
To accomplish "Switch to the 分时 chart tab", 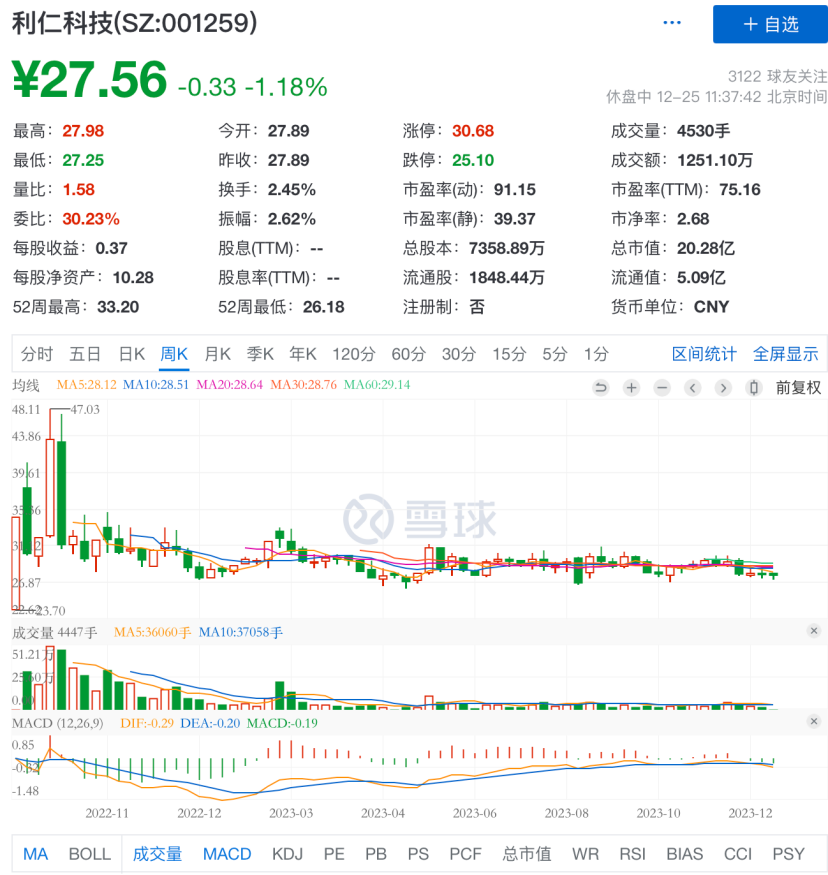I will [36, 353].
